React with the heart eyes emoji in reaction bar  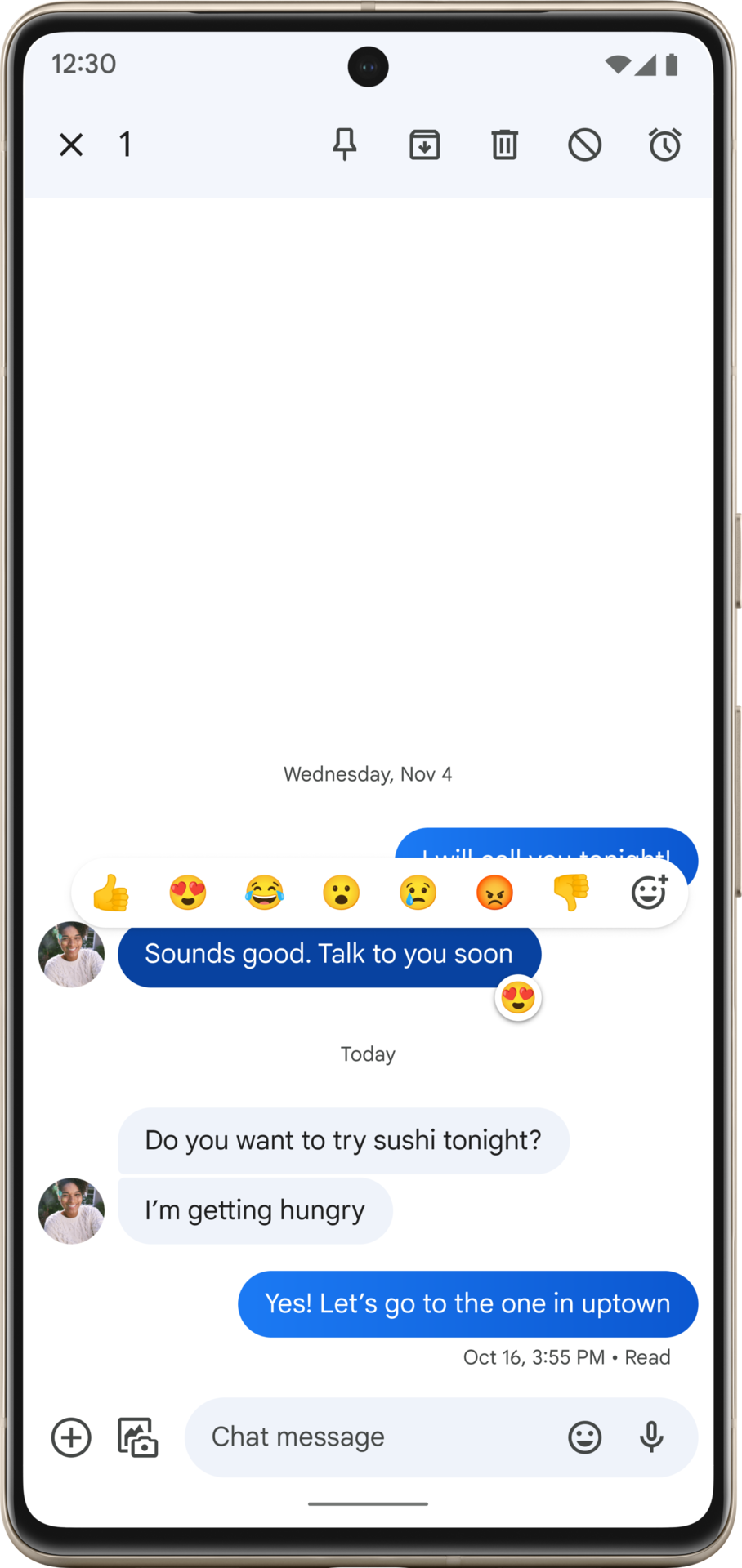pos(188,892)
